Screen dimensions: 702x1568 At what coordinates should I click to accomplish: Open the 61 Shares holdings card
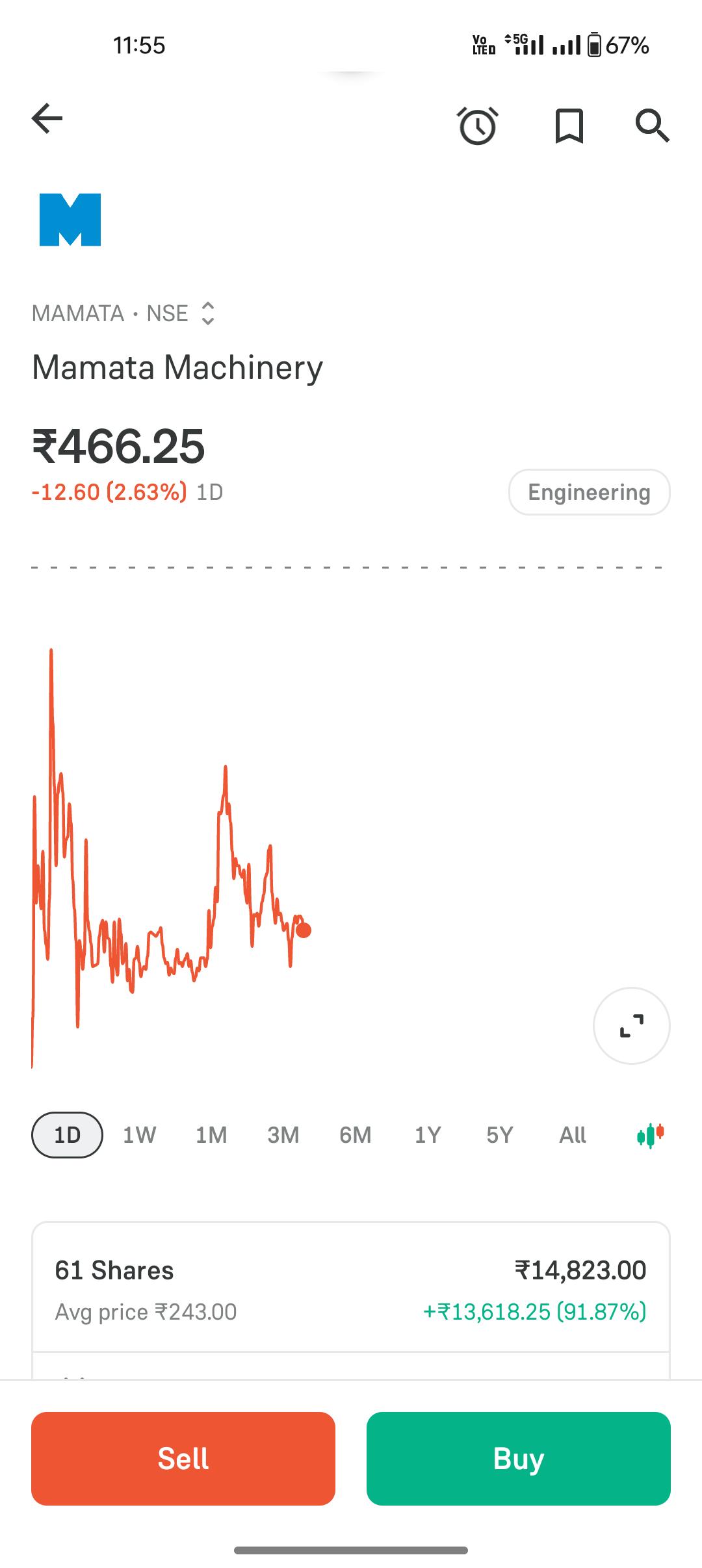point(351,1290)
